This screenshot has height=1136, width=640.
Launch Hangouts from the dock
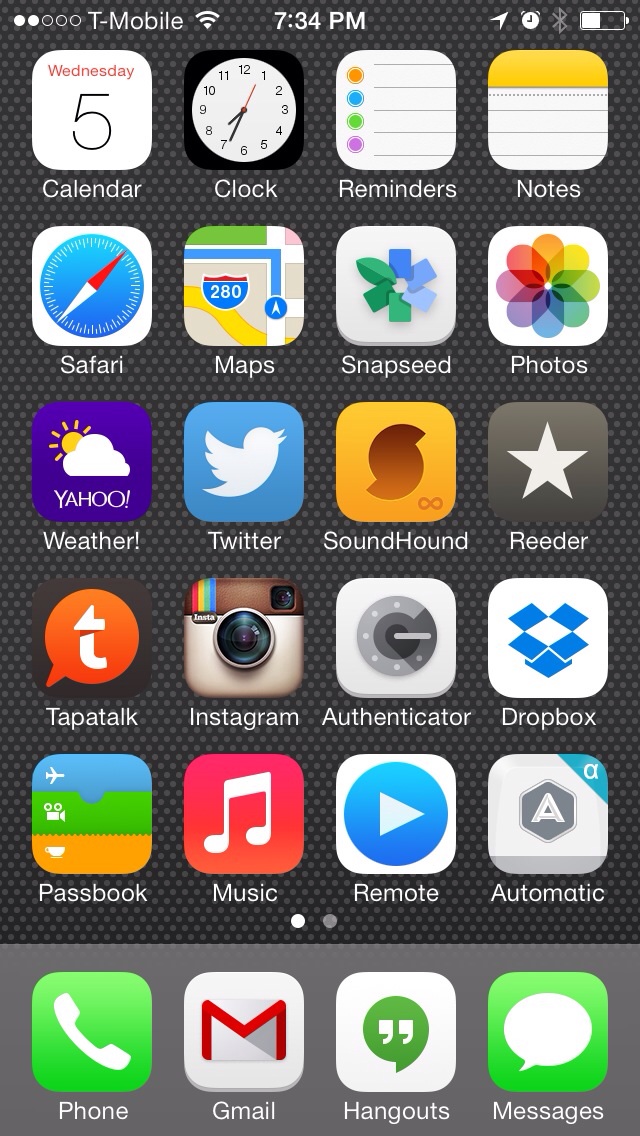396,1032
